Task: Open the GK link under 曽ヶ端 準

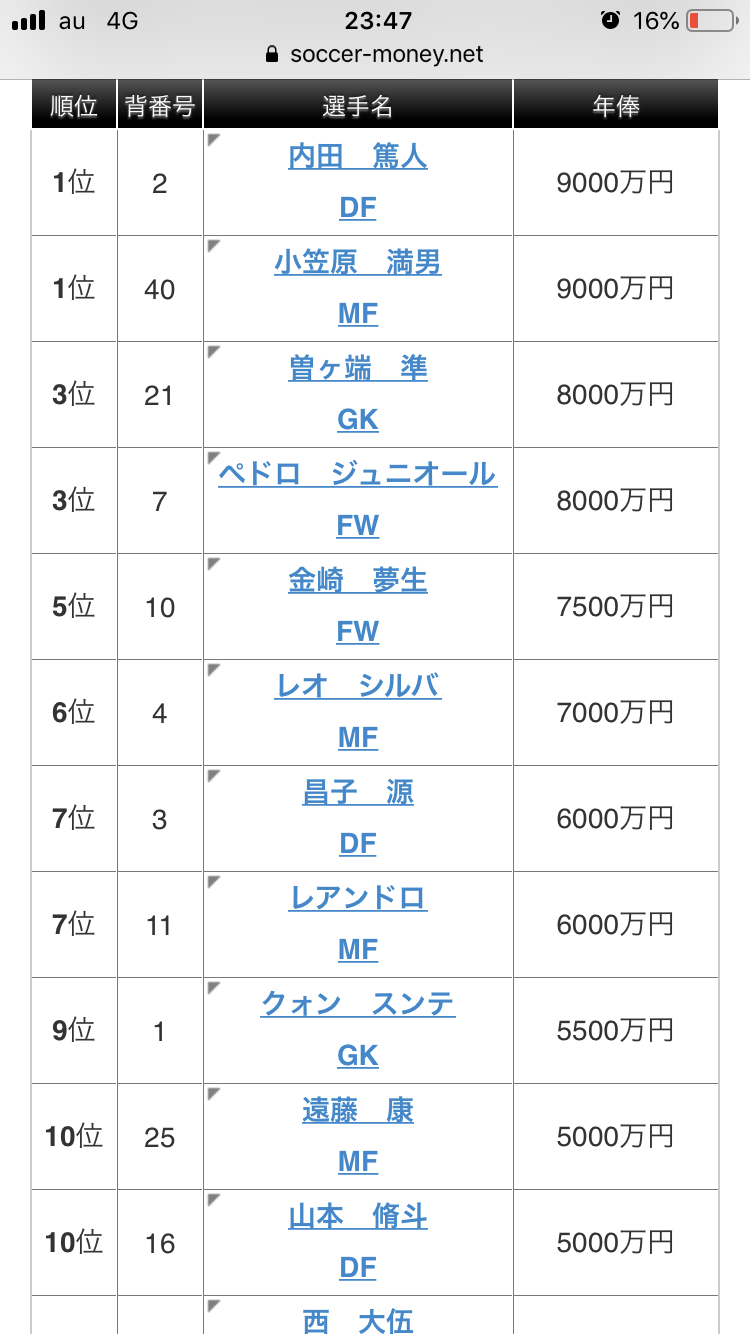Action: [358, 420]
